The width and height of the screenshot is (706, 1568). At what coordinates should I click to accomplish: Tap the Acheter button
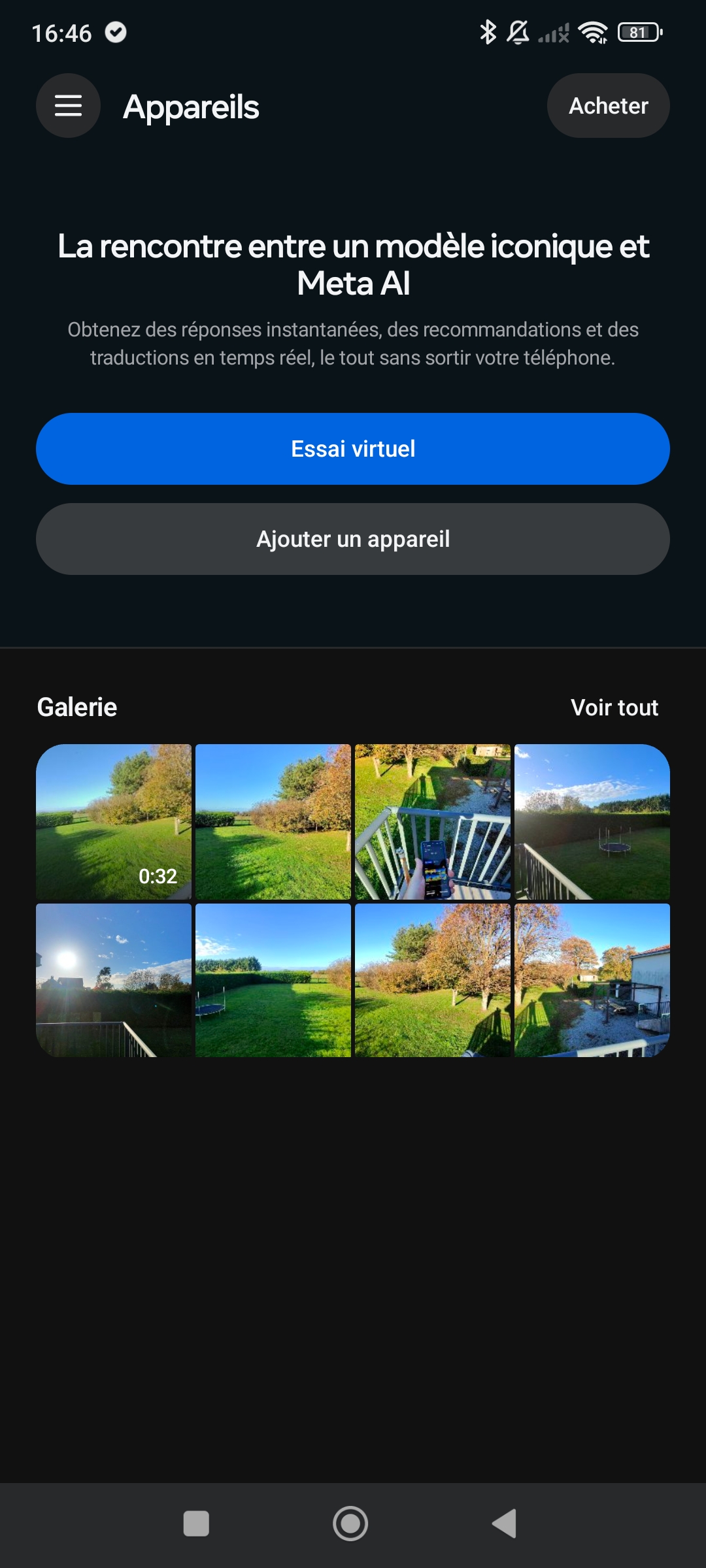click(x=608, y=105)
